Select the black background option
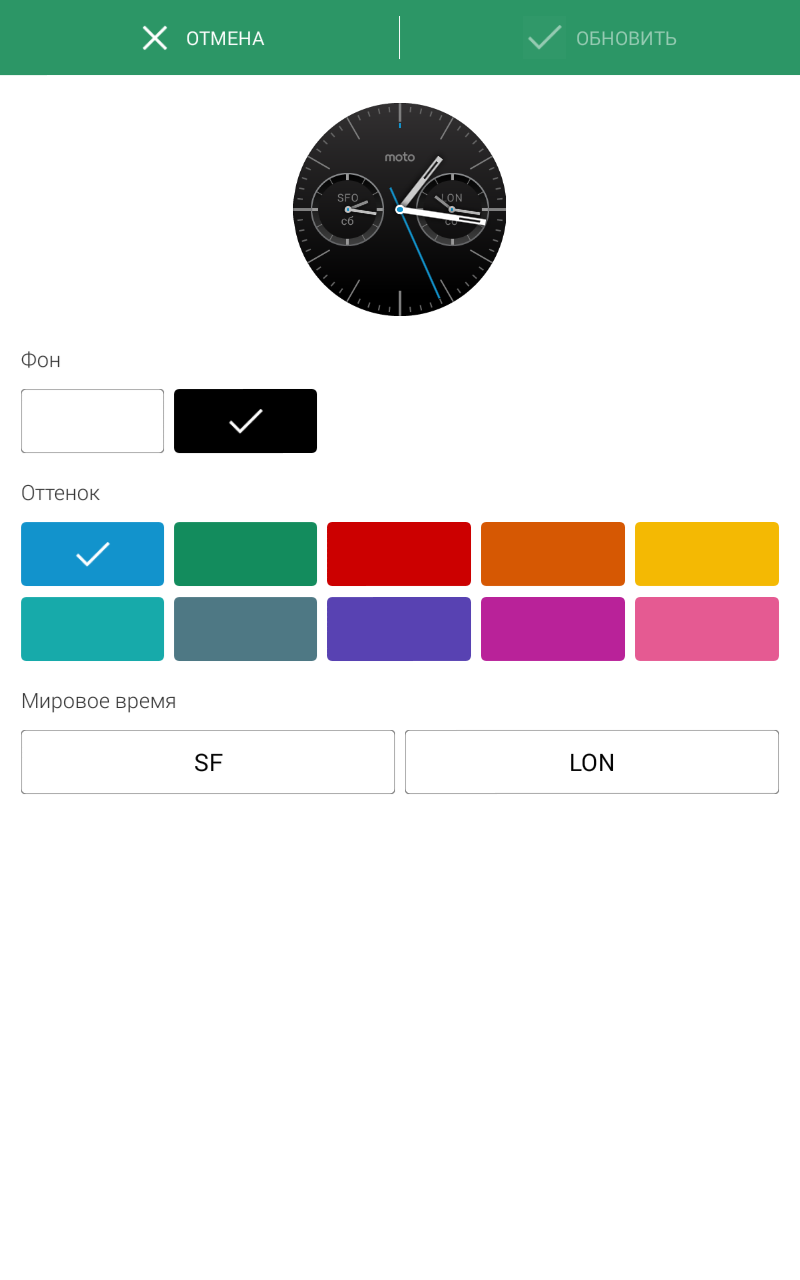The width and height of the screenshot is (800, 1280). pyautogui.click(x=245, y=421)
